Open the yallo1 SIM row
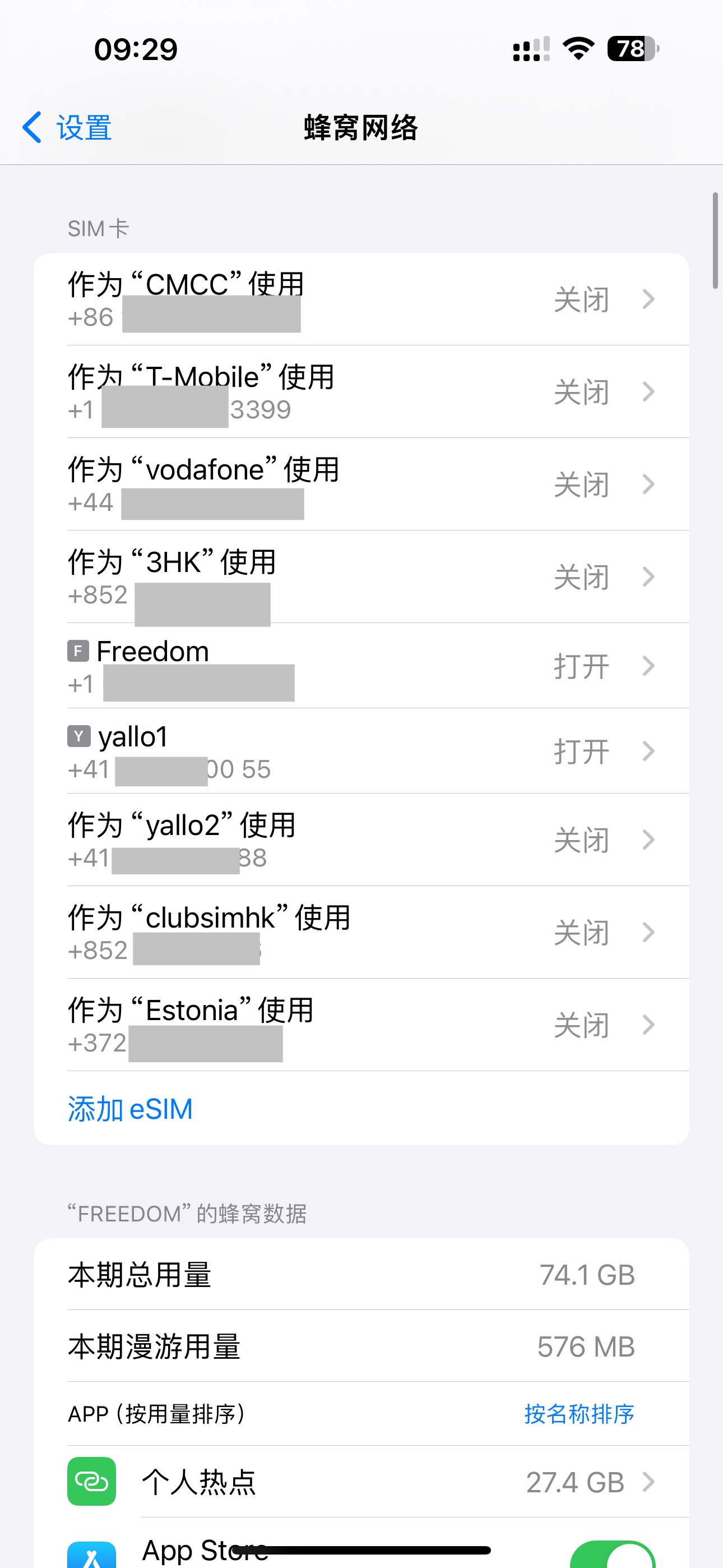 [x=361, y=751]
